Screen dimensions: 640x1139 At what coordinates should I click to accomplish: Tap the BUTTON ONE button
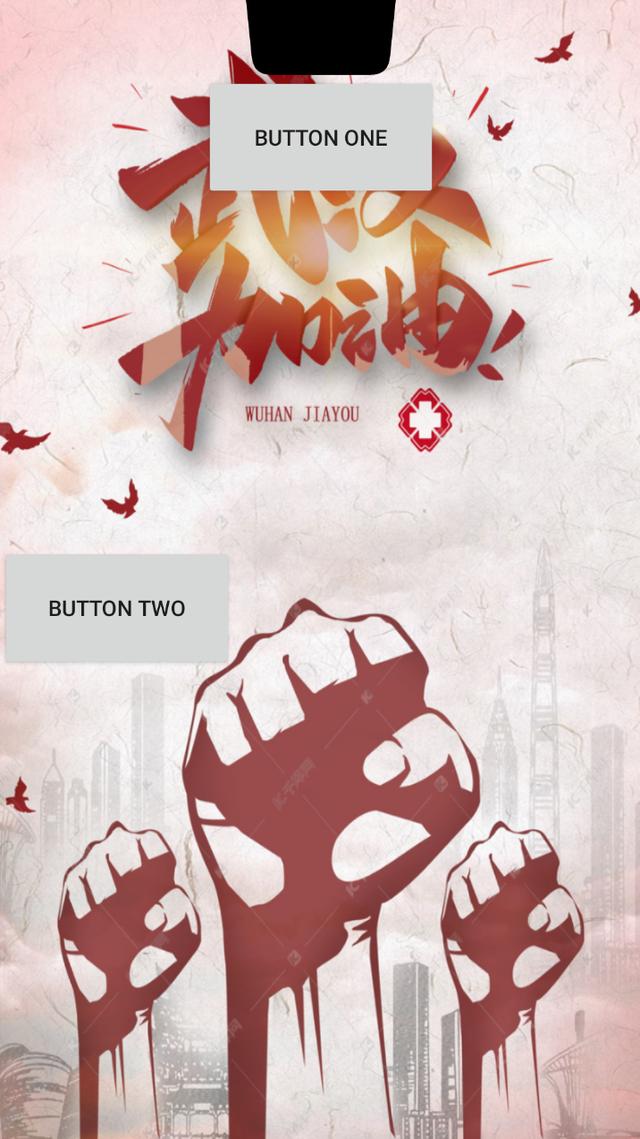coord(320,137)
